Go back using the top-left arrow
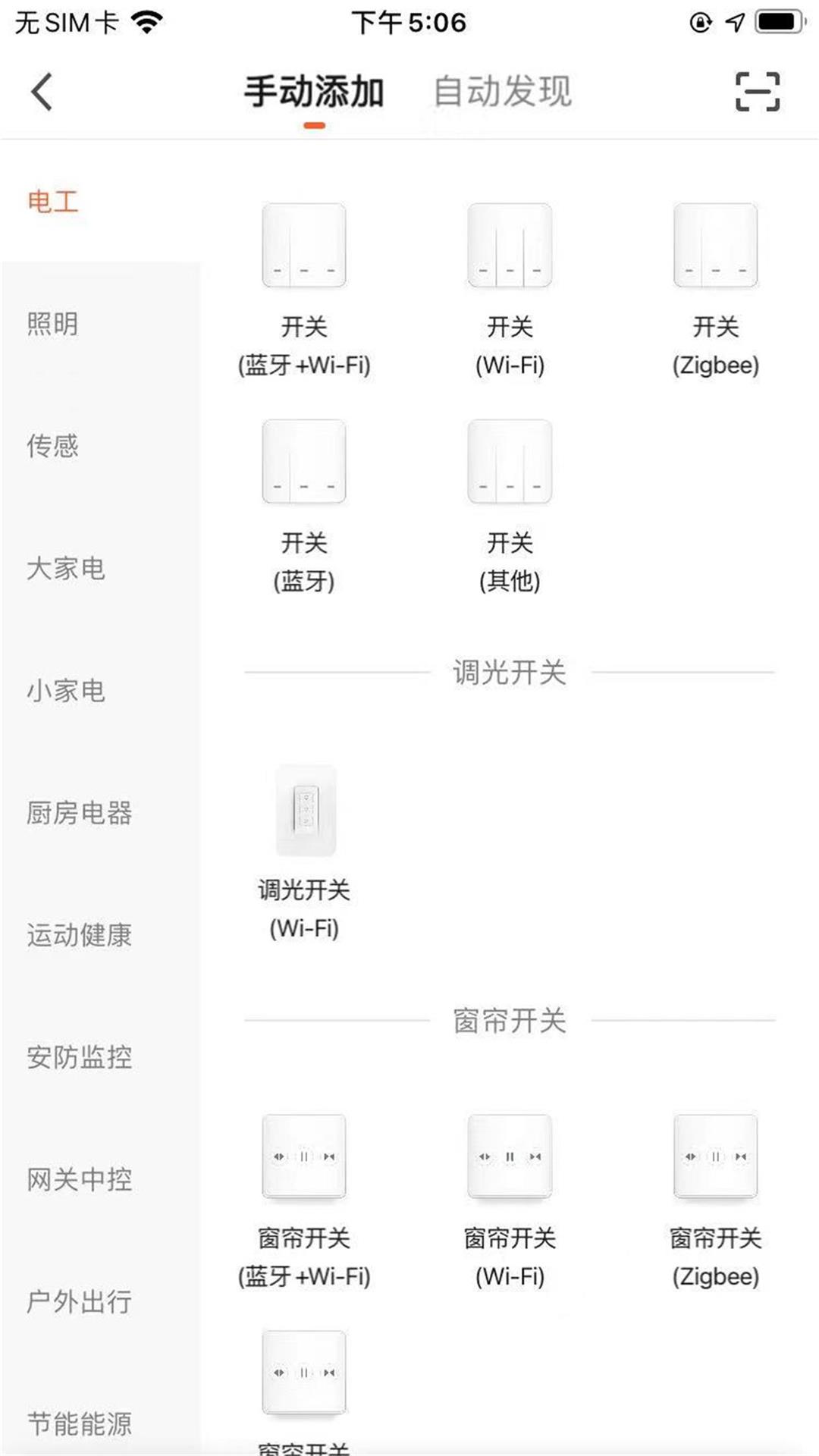 42,92
